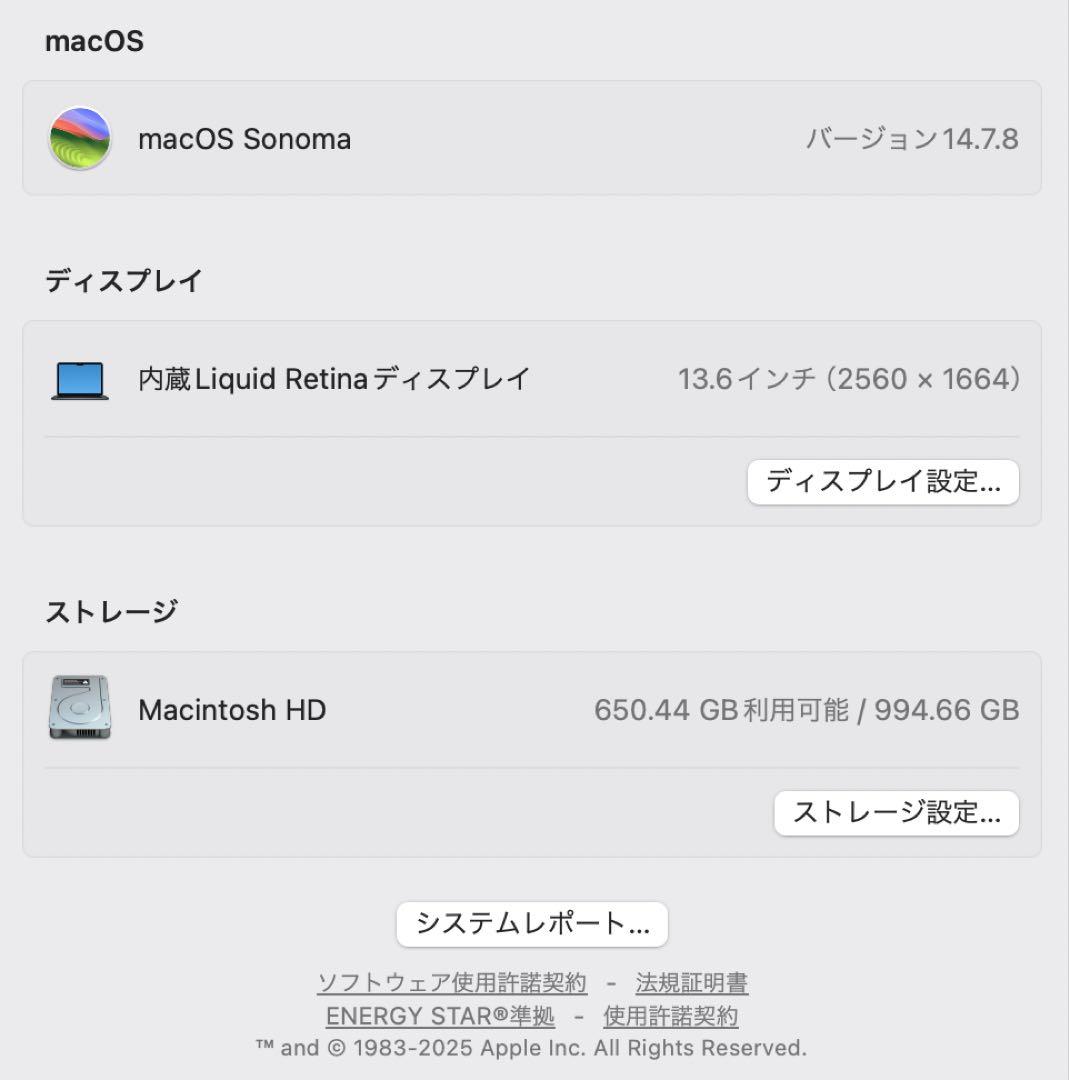This screenshot has height=1080, width=1069.
Task: Open the 法規証明書 link
Action: point(694,983)
